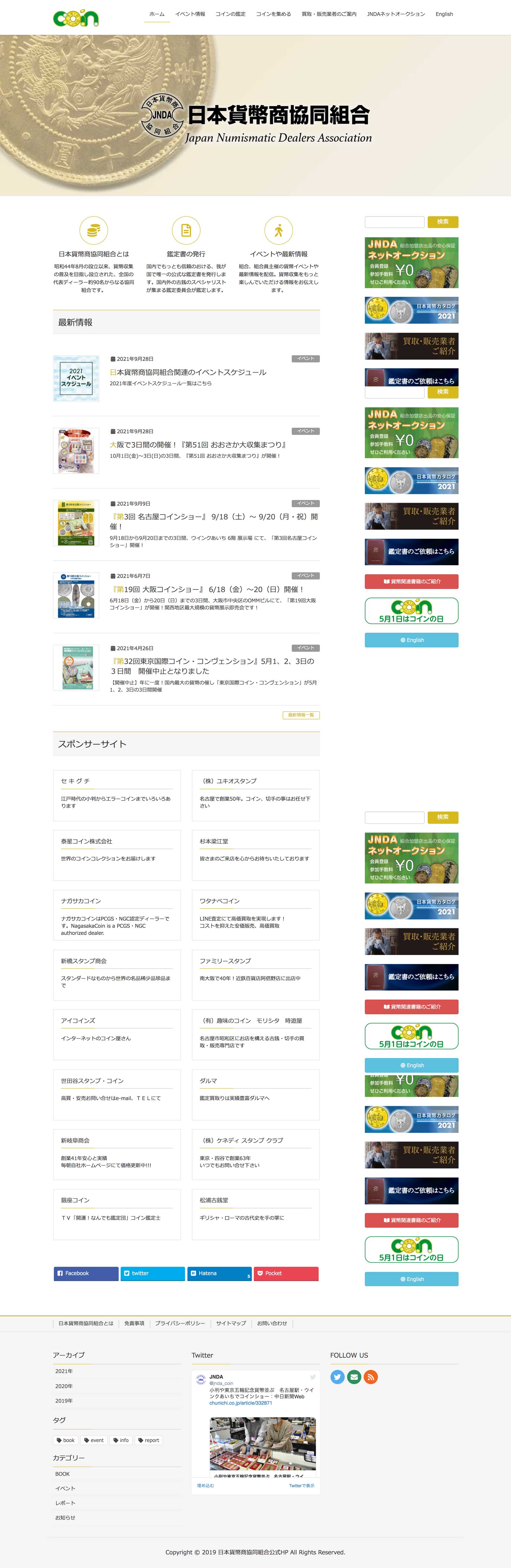Open the レポート category

point(65,1502)
